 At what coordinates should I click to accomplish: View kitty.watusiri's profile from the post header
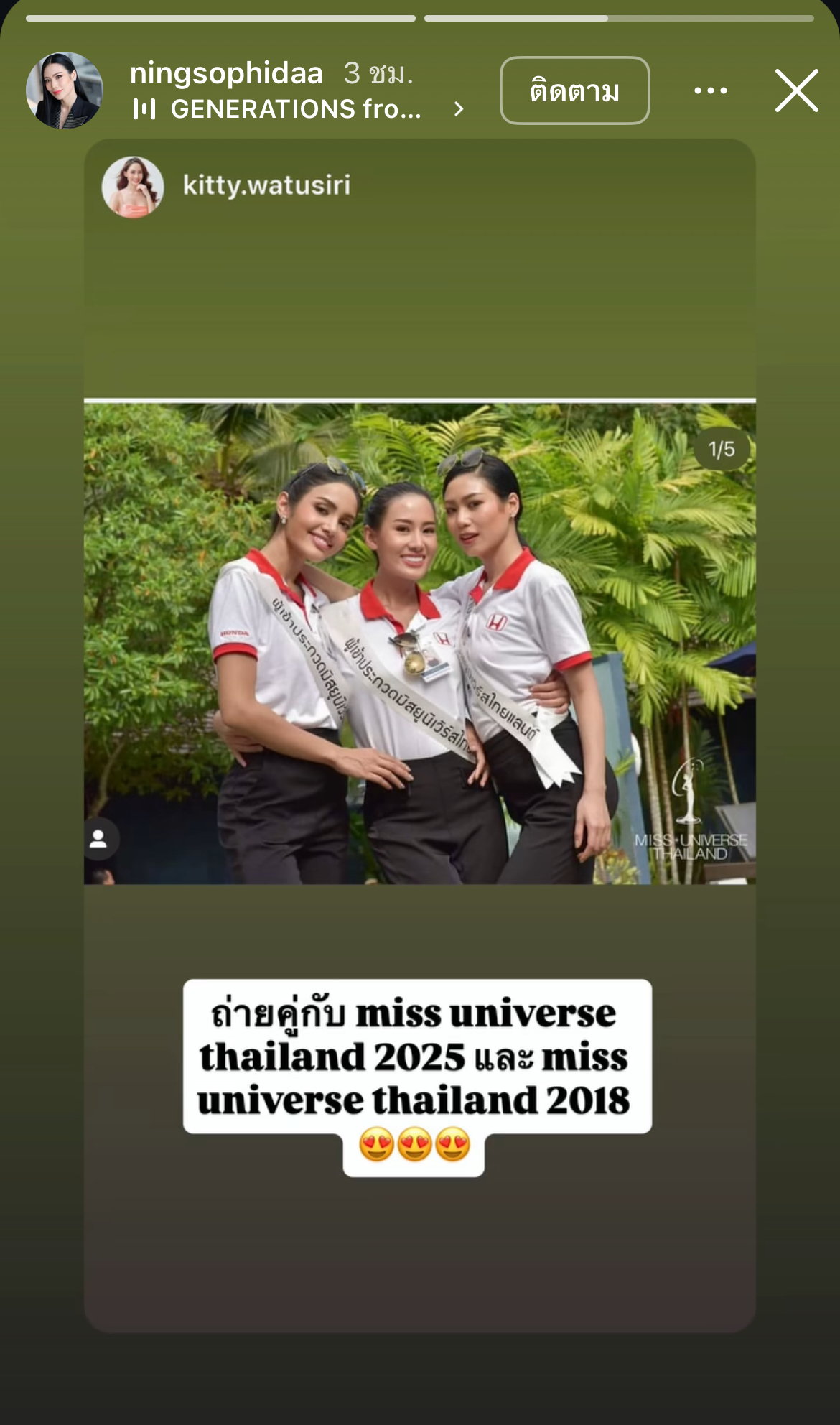click(x=266, y=185)
